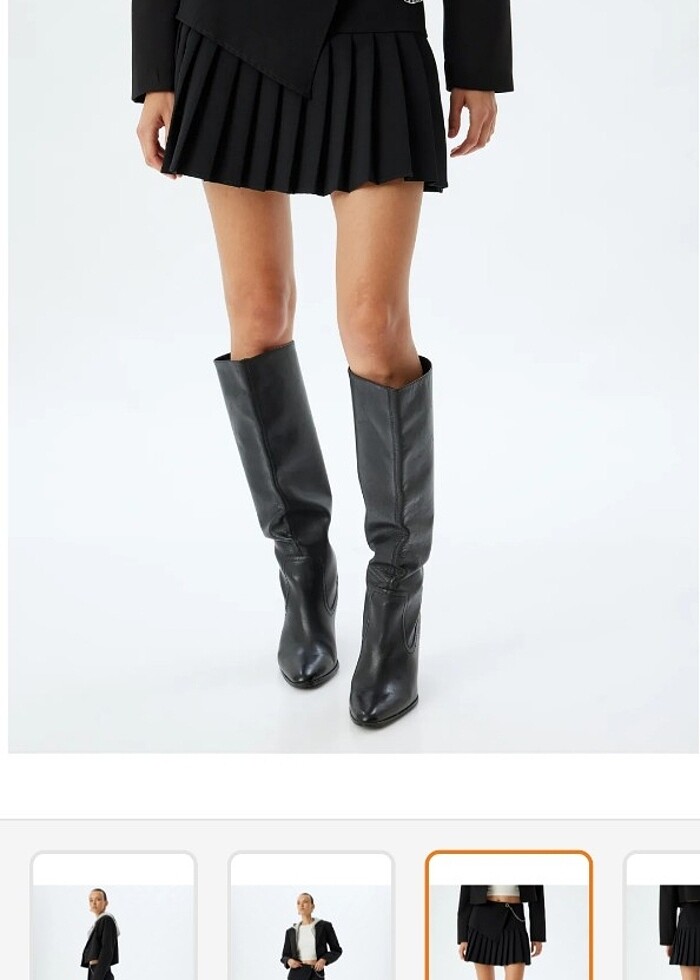Viewport: 700px width, 980px height.
Task: Select the partially visible last thumbnail
Action: (x=667, y=918)
